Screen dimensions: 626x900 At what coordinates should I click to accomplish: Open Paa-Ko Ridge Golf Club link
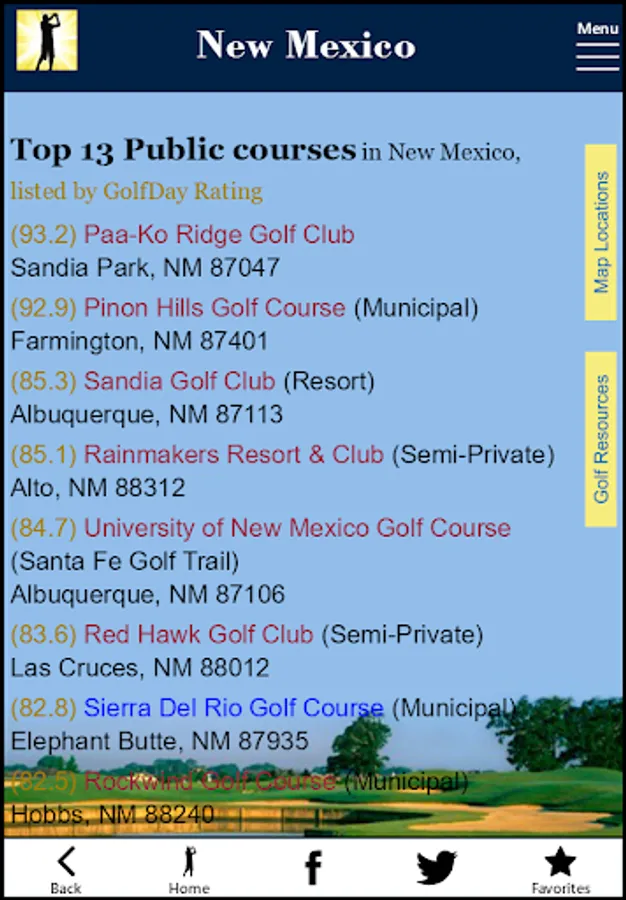pyautogui.click(x=218, y=235)
